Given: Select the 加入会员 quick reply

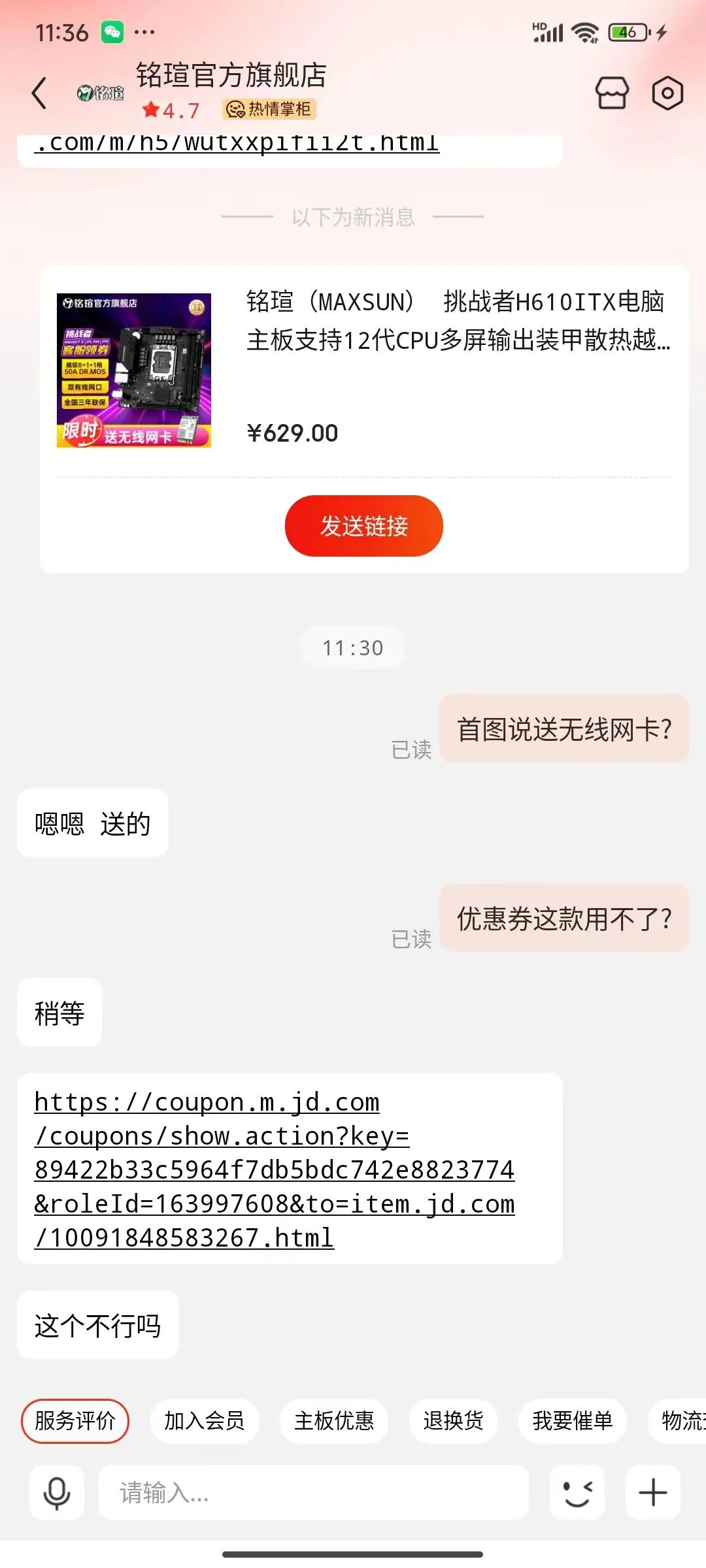Looking at the screenshot, I should pos(204,1421).
